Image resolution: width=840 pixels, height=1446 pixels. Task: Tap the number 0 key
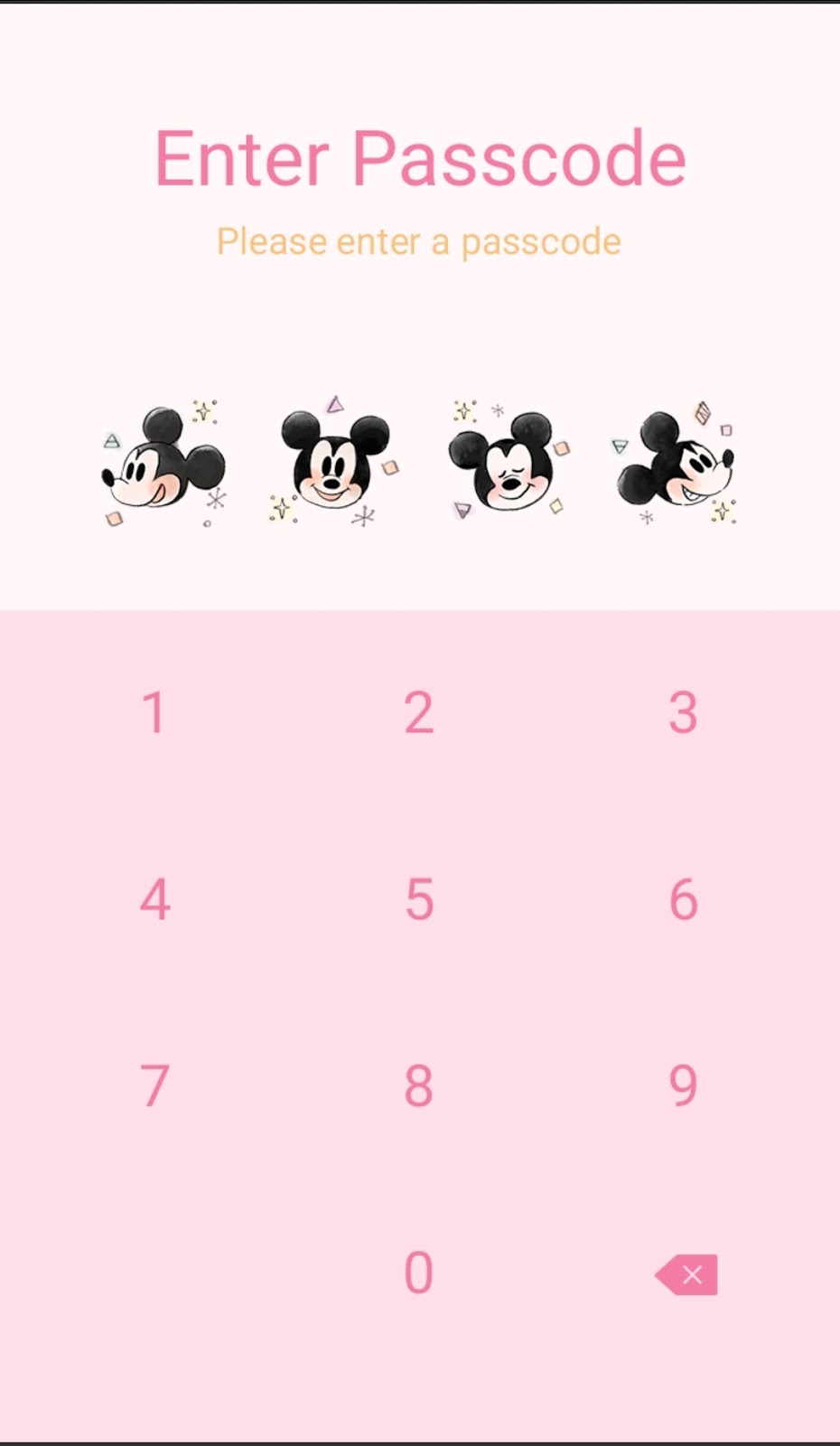[418, 1272]
